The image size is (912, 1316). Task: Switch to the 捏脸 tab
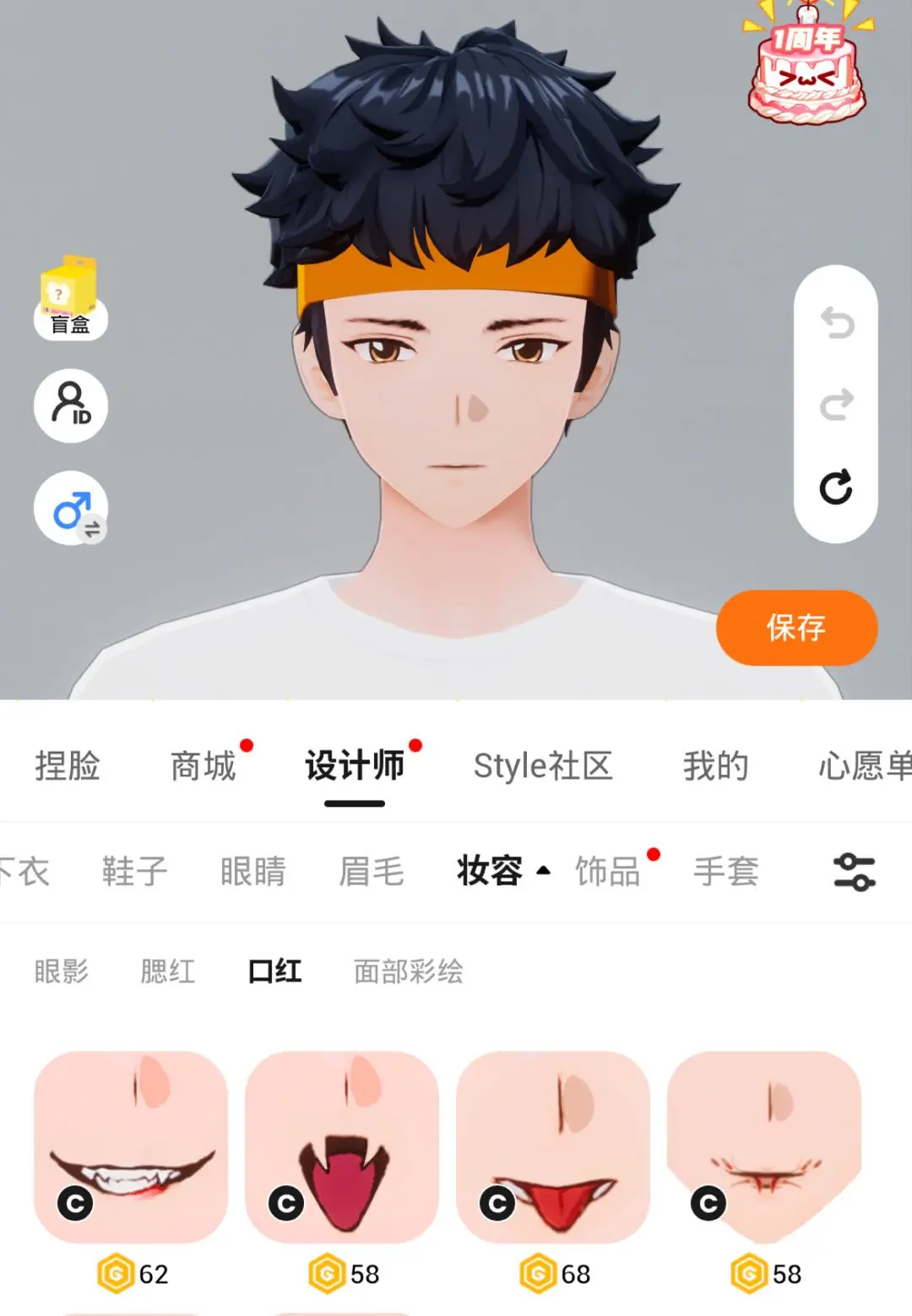pos(68,766)
